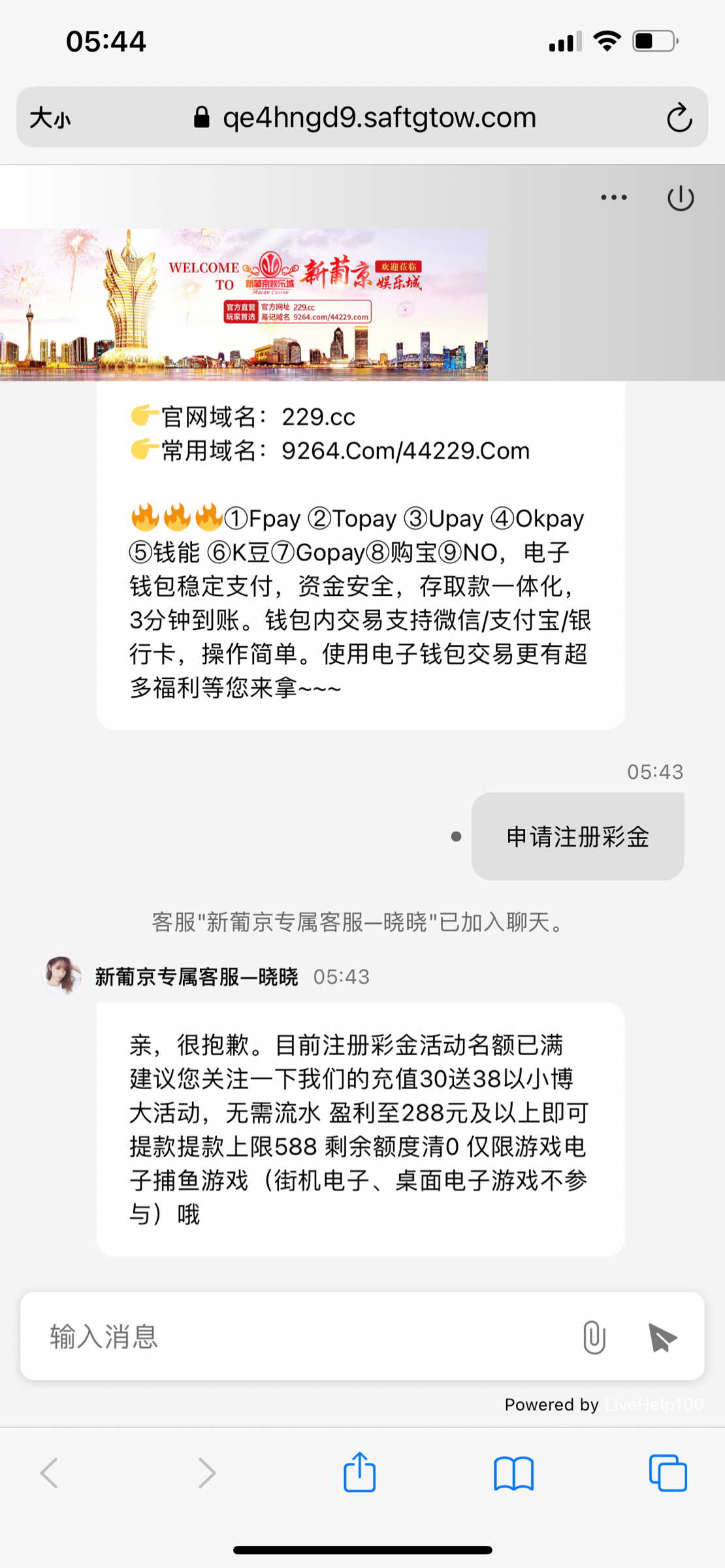Show all open Safari tabs
This screenshot has height=1568, width=725.
[668, 1473]
